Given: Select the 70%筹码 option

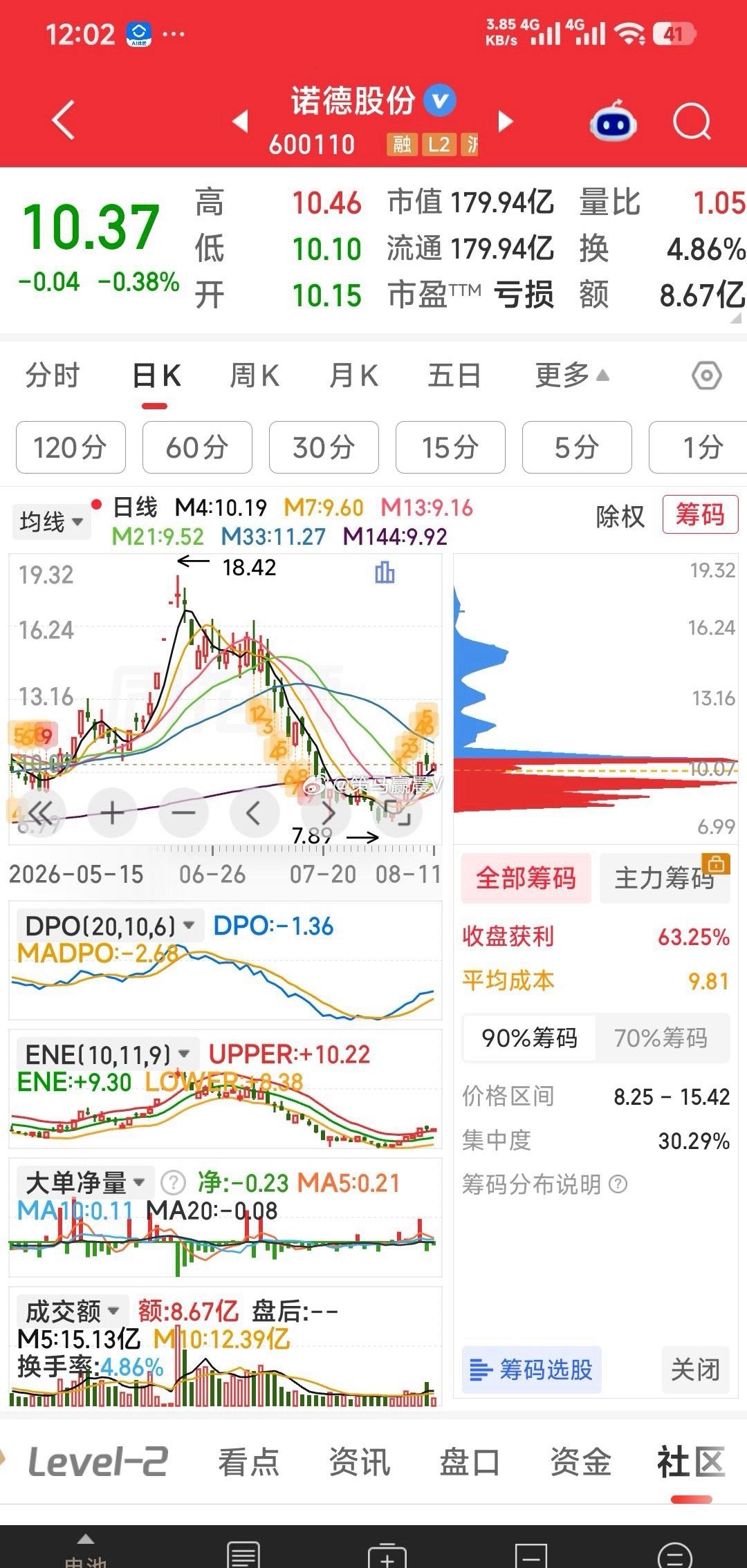Looking at the screenshot, I should [661, 1038].
